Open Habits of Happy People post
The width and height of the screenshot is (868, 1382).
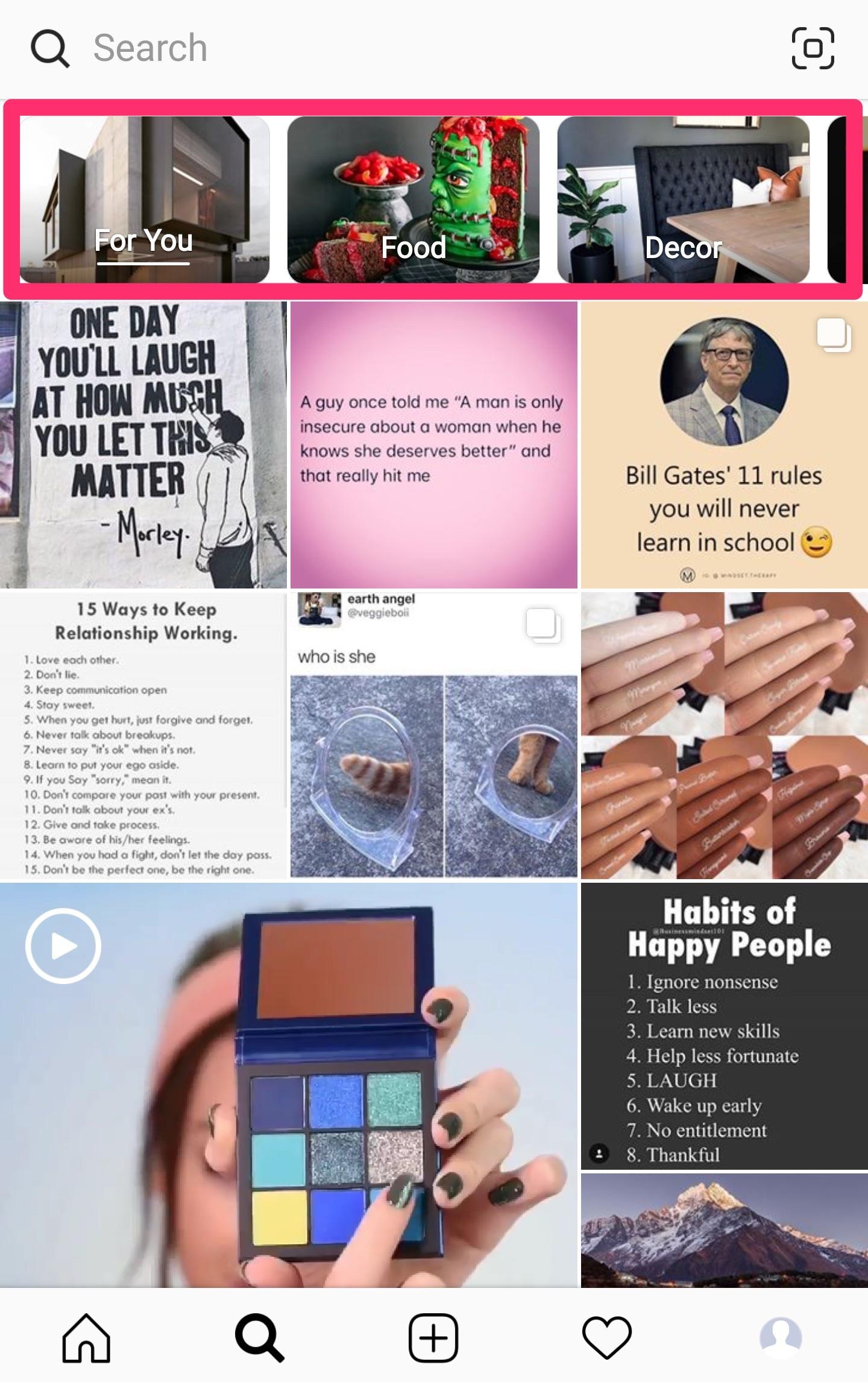pyautogui.click(x=724, y=1026)
